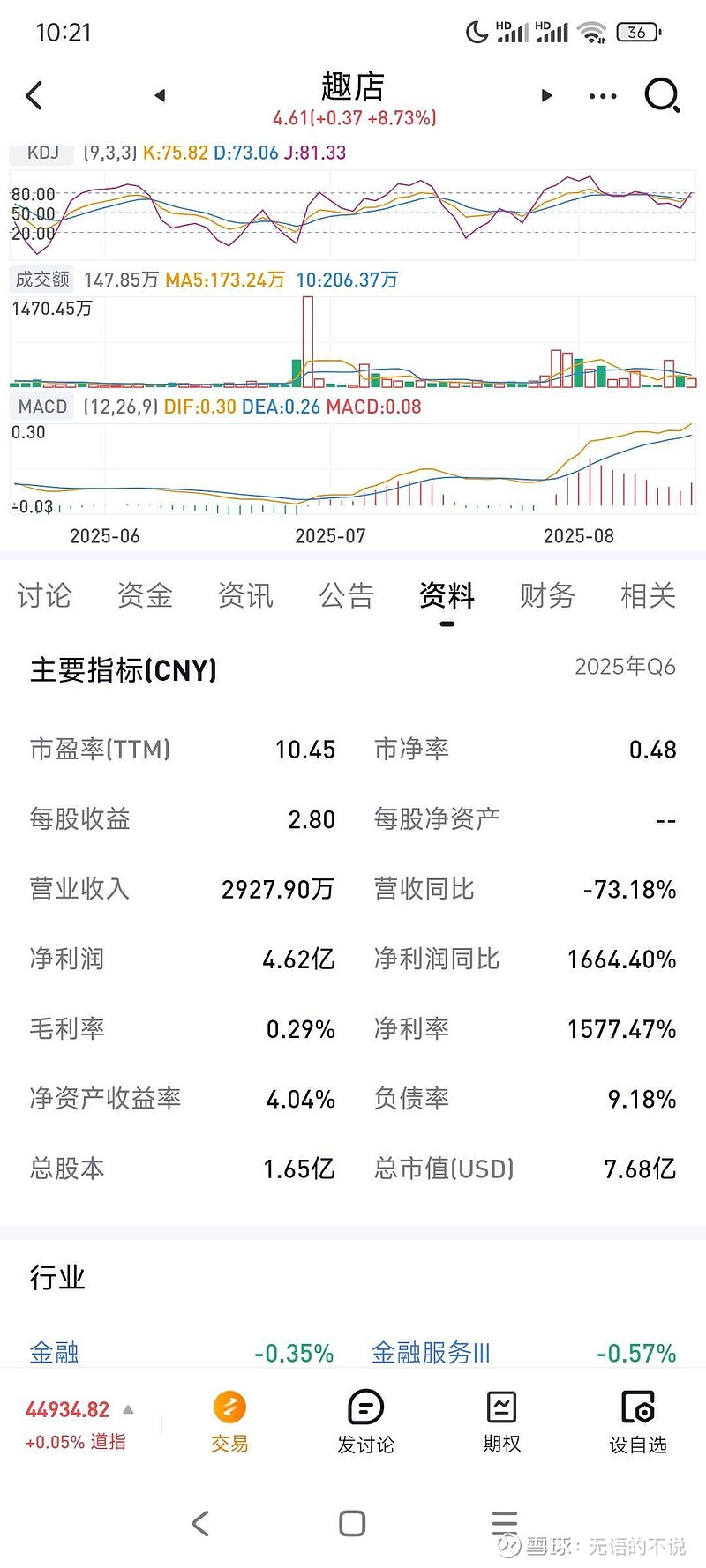
Task: Expand the 道指 index ticker
Action: pos(79,1425)
